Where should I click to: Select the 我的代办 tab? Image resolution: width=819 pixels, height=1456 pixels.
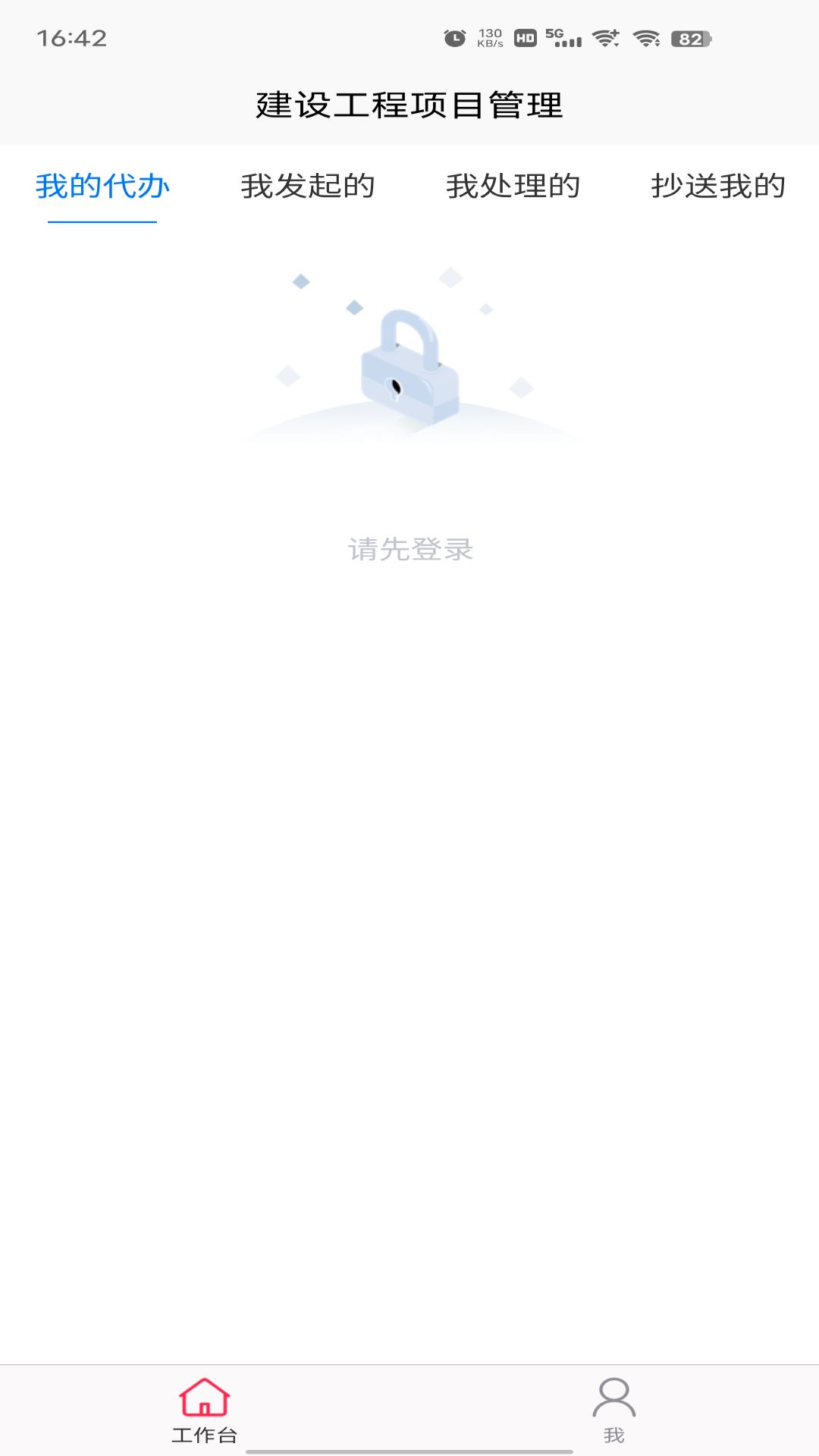102,187
